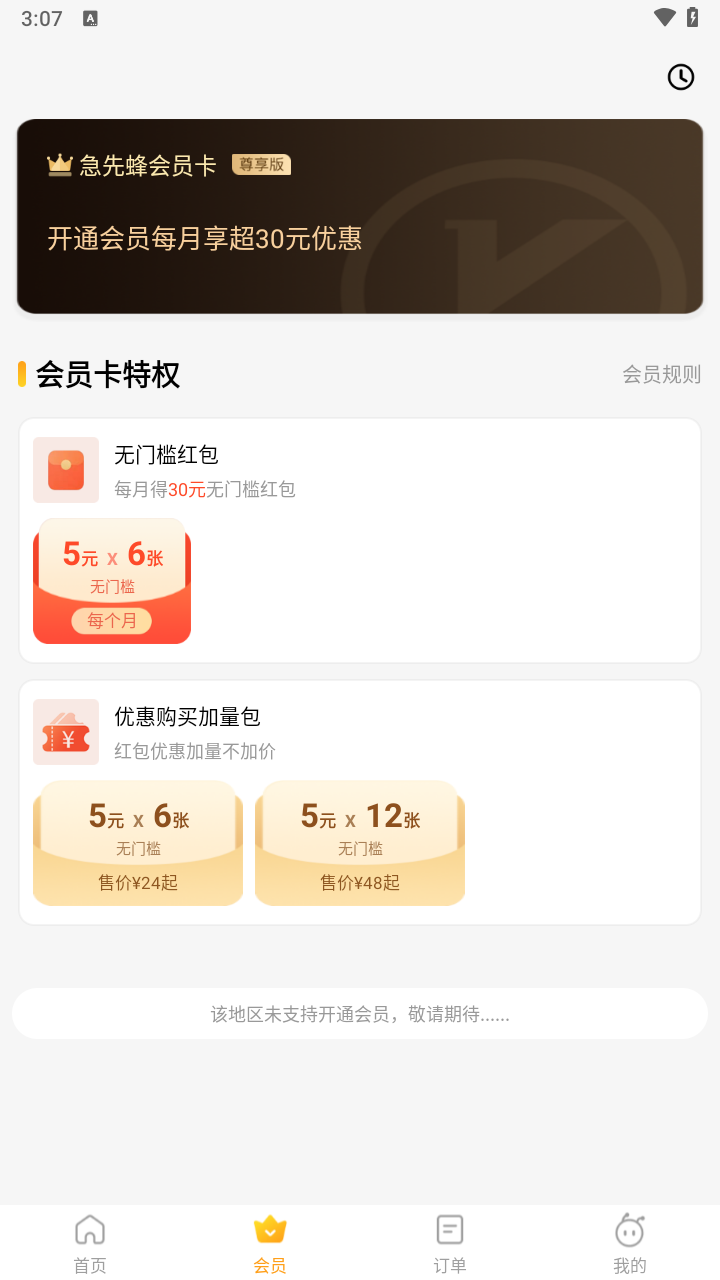Open the 急先蜂会员卡 banner card
This screenshot has height=1280, width=720.
(360, 216)
